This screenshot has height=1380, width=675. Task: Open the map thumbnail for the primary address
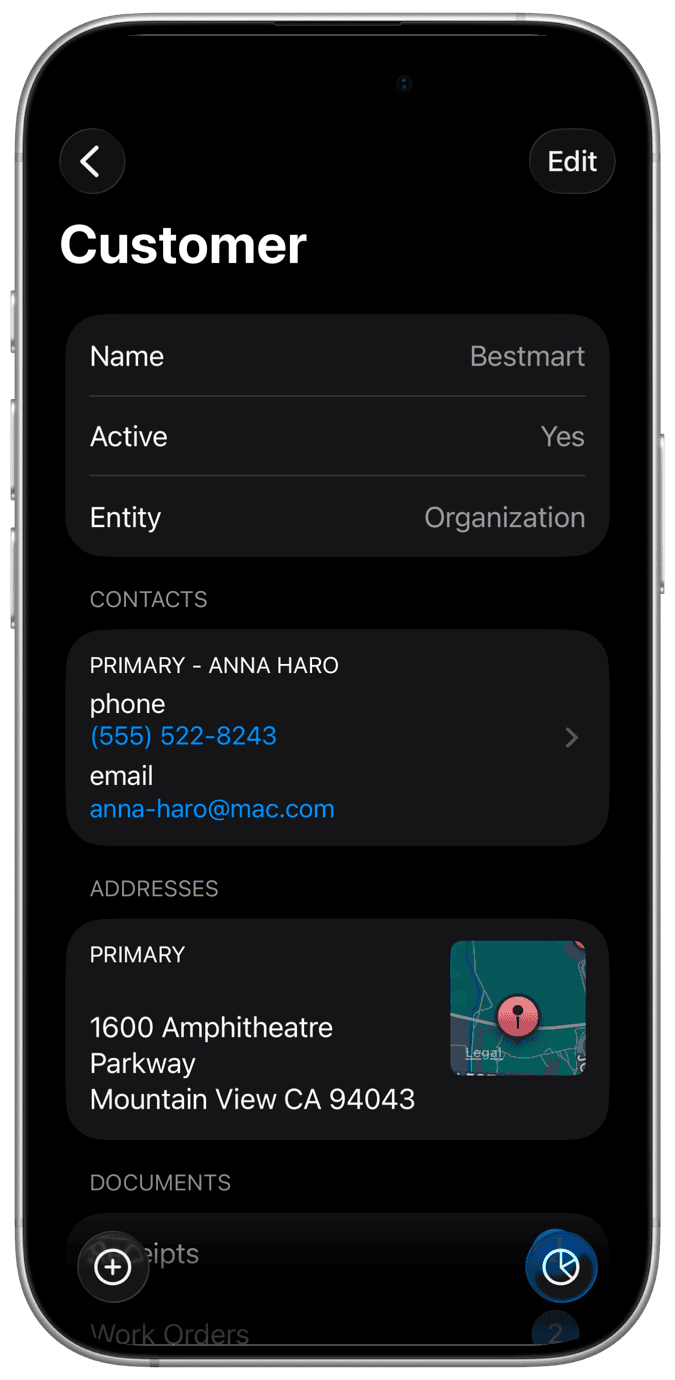point(517,1007)
